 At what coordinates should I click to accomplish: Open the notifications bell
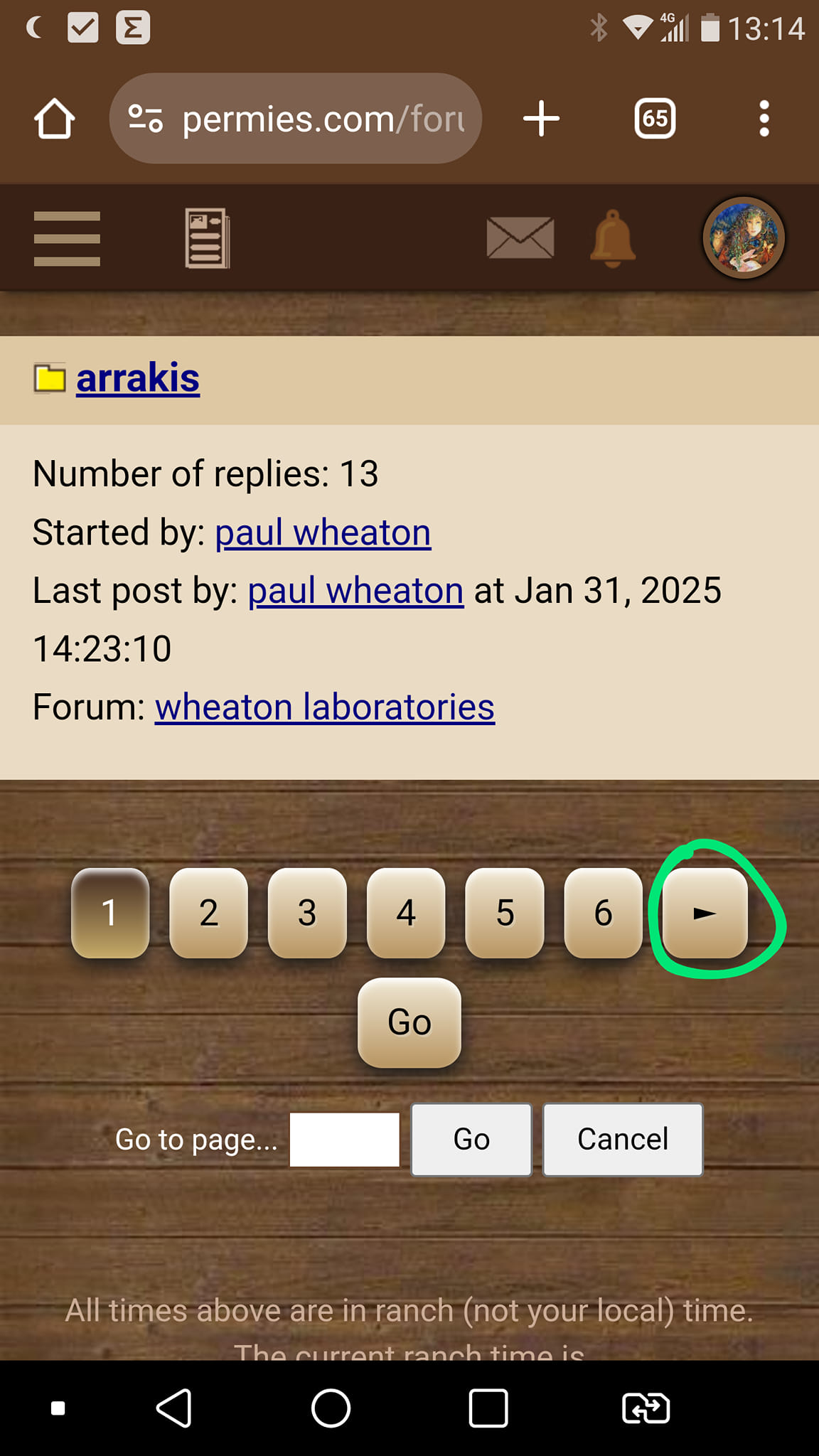pos(612,239)
